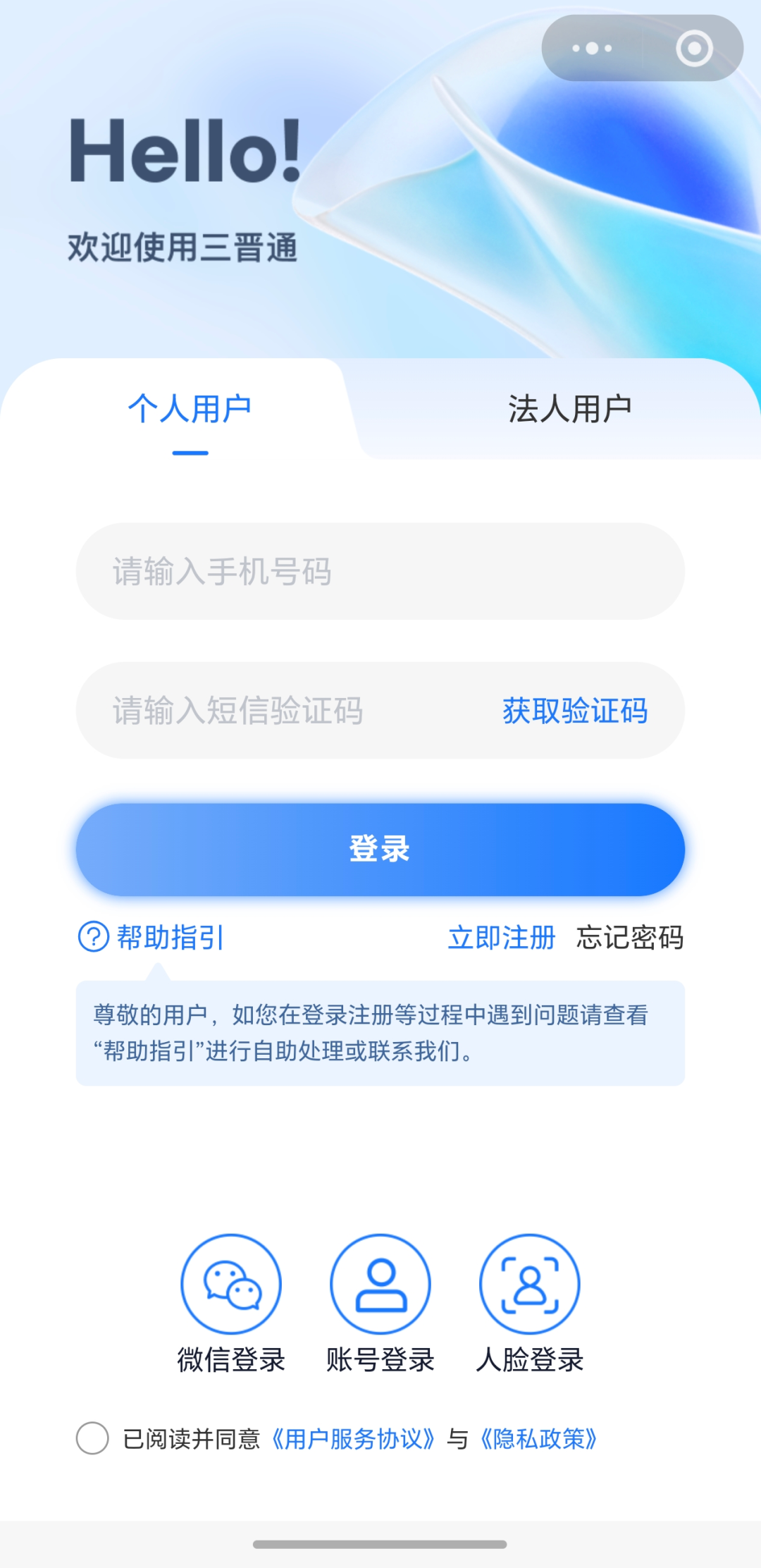Image resolution: width=761 pixels, height=1568 pixels.
Task: Open the mini-program "..." capsule menu
Action: click(590, 47)
